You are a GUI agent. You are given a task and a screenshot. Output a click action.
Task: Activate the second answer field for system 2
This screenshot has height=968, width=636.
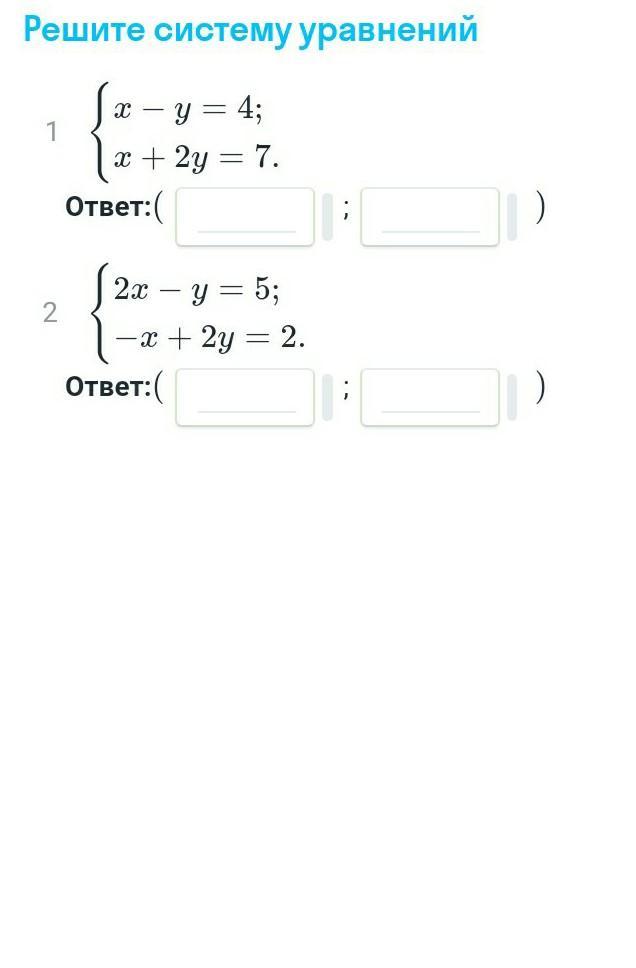430,397
